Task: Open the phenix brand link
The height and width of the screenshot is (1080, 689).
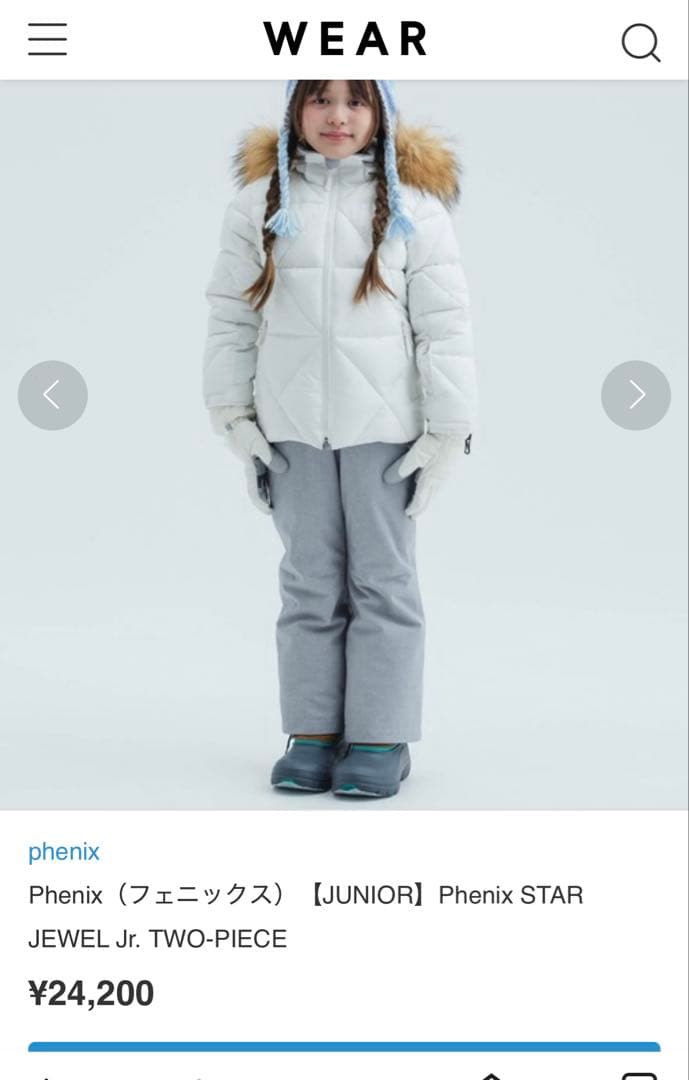Action: point(64,852)
